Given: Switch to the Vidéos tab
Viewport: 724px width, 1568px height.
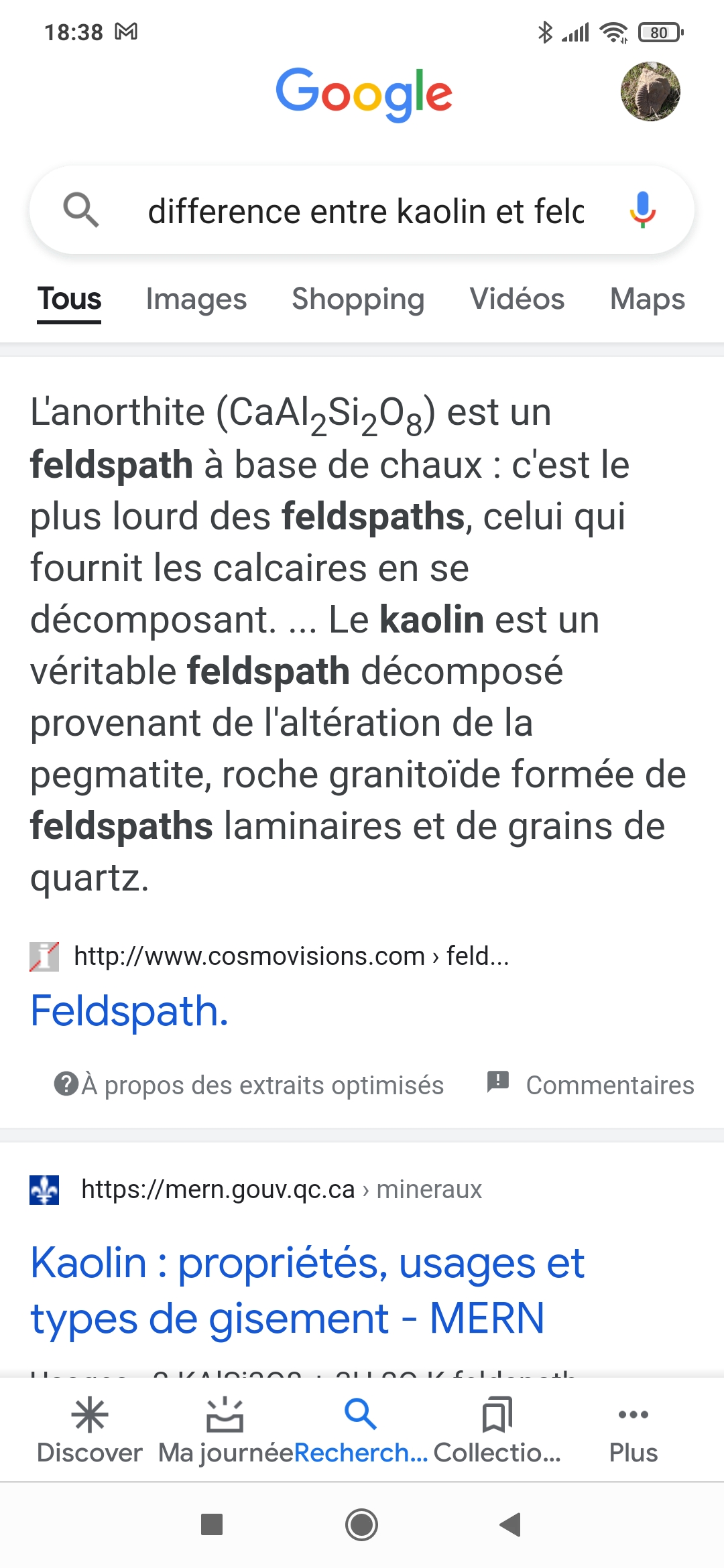Looking at the screenshot, I should [x=517, y=299].
